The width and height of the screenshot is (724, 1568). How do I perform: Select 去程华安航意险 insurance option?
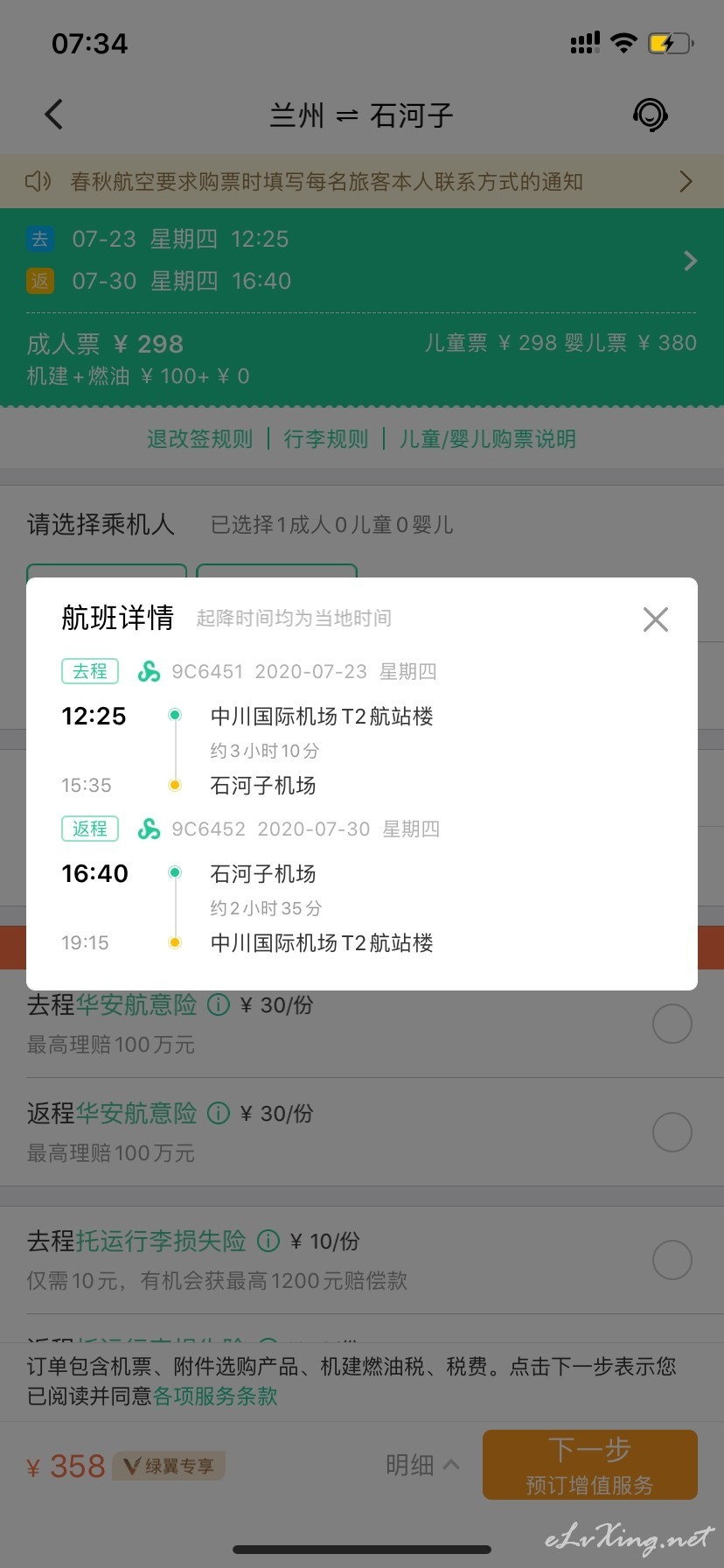pyautogui.click(x=672, y=1024)
